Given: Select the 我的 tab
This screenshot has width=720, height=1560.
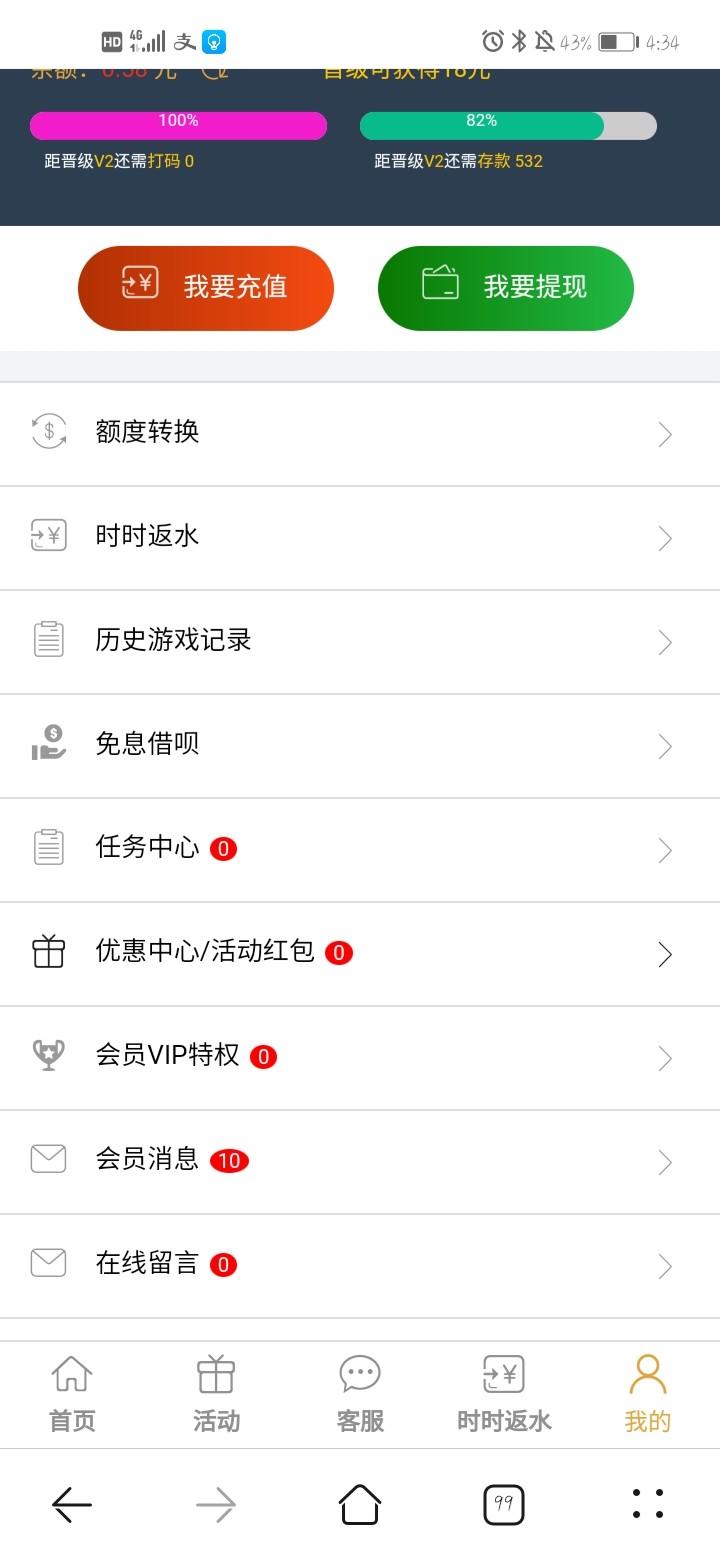Looking at the screenshot, I should point(648,1394).
